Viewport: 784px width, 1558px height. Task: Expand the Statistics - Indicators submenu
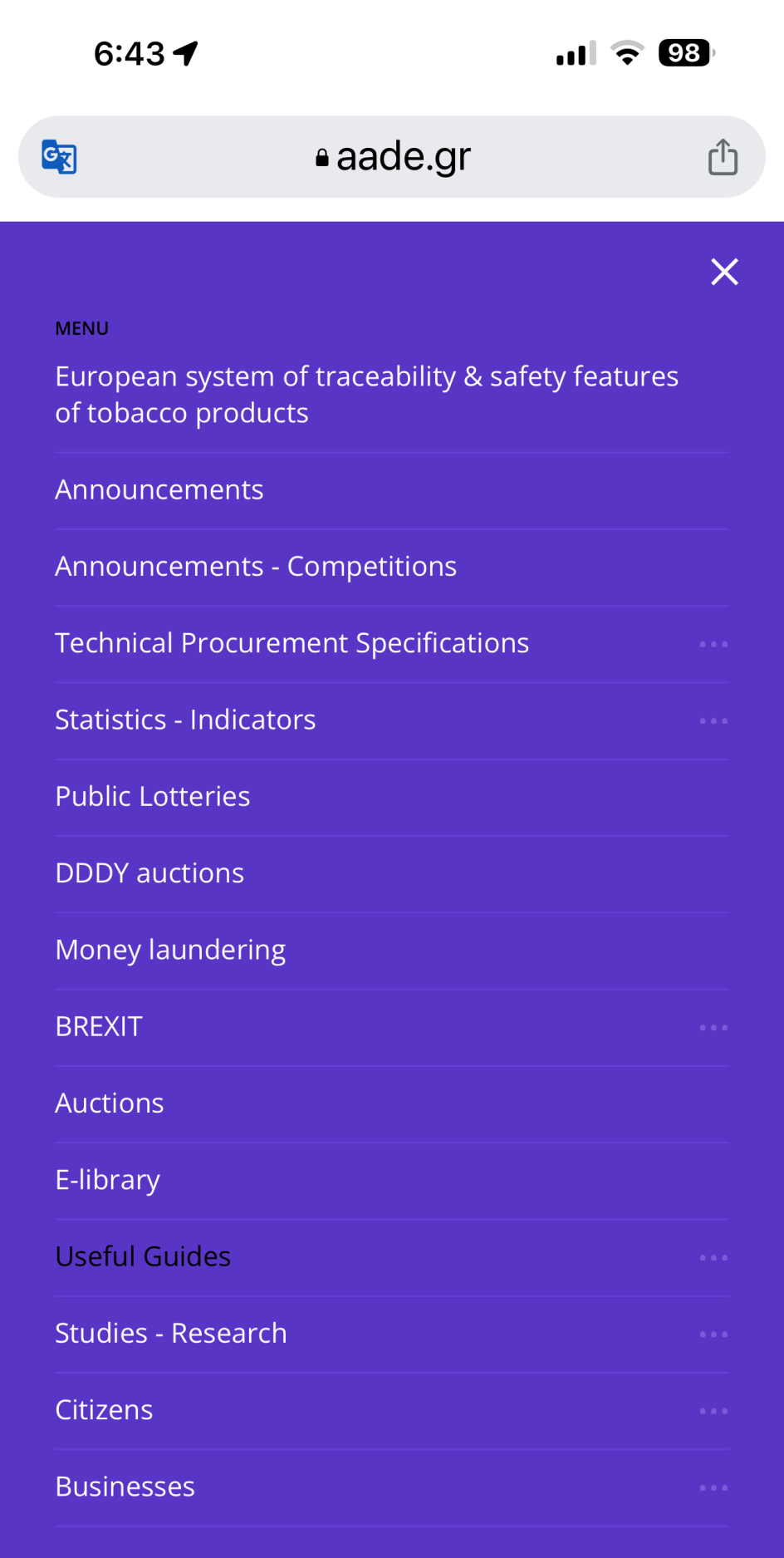click(713, 720)
